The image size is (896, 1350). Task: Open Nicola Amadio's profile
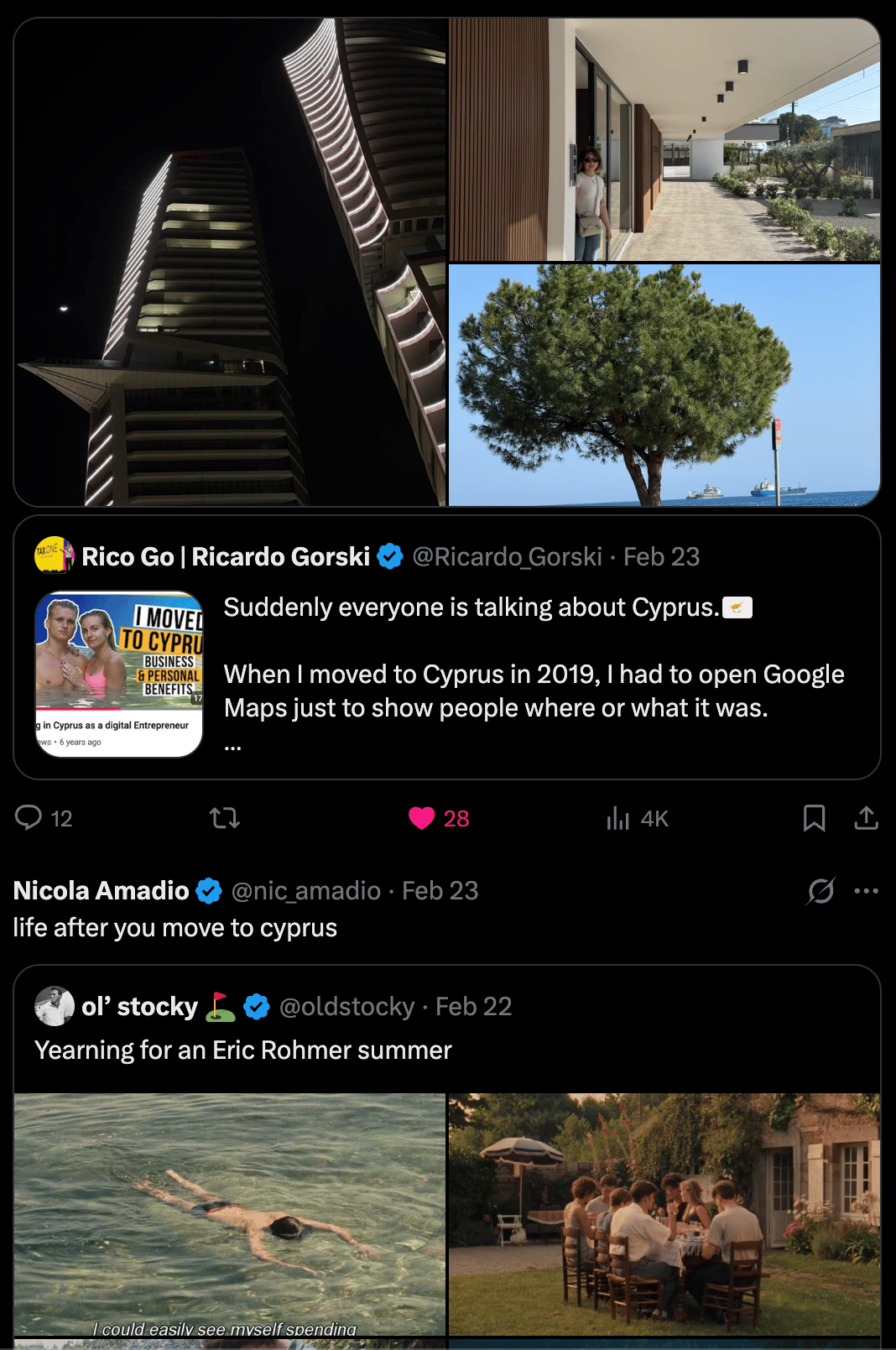(102, 890)
